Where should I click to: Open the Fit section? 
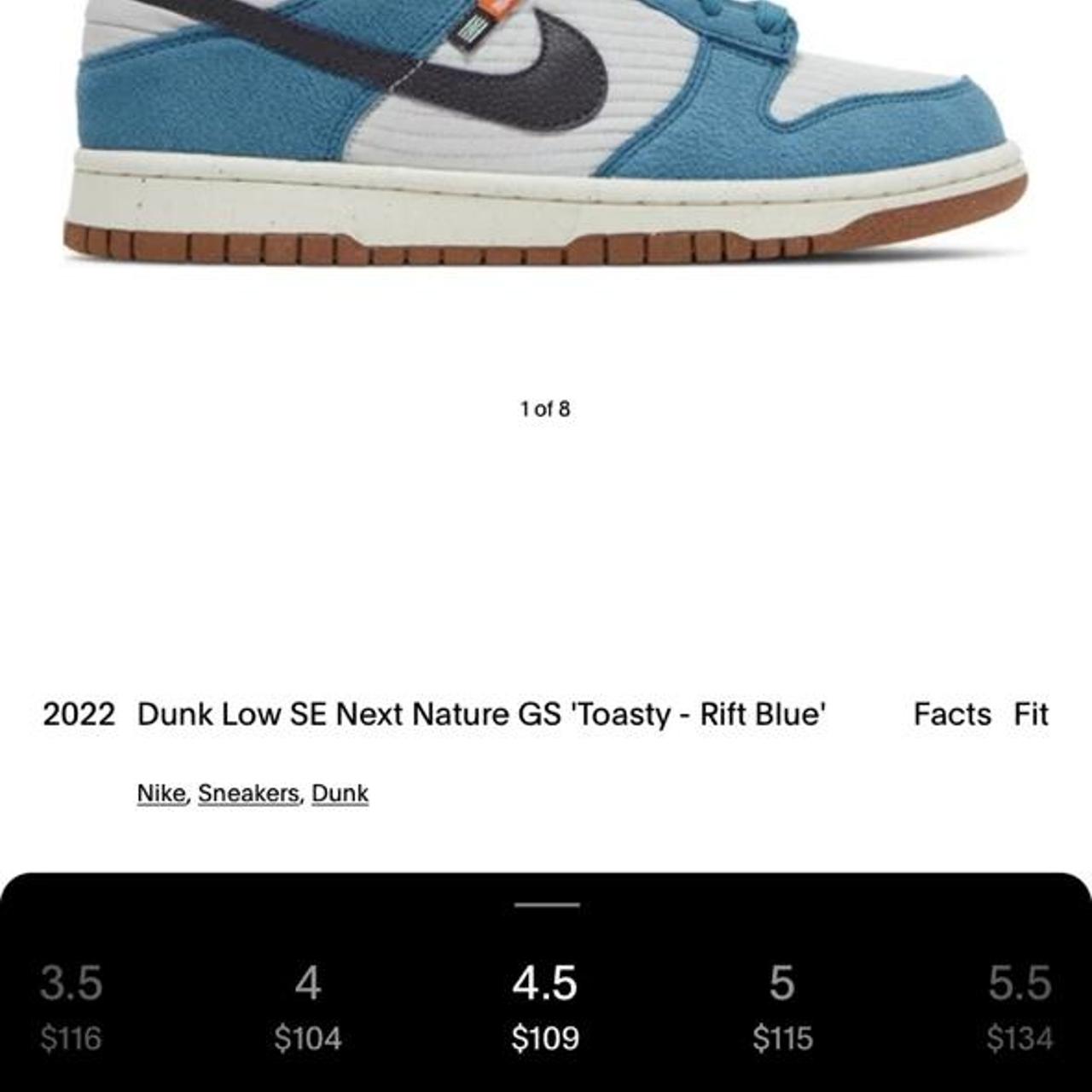[x=1031, y=714]
